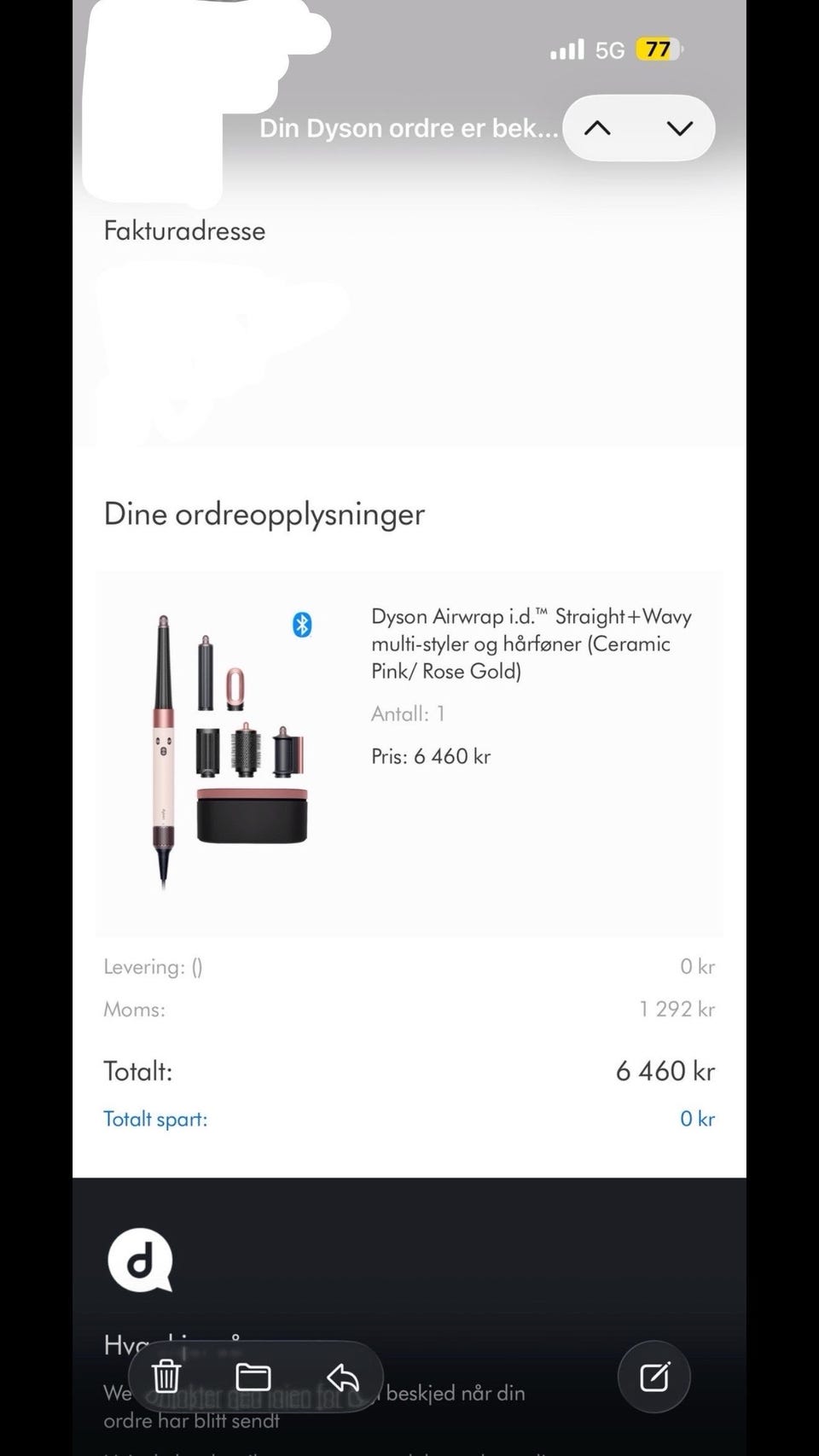Move the email using the folder icon
The height and width of the screenshot is (1456, 819).
(x=253, y=1377)
